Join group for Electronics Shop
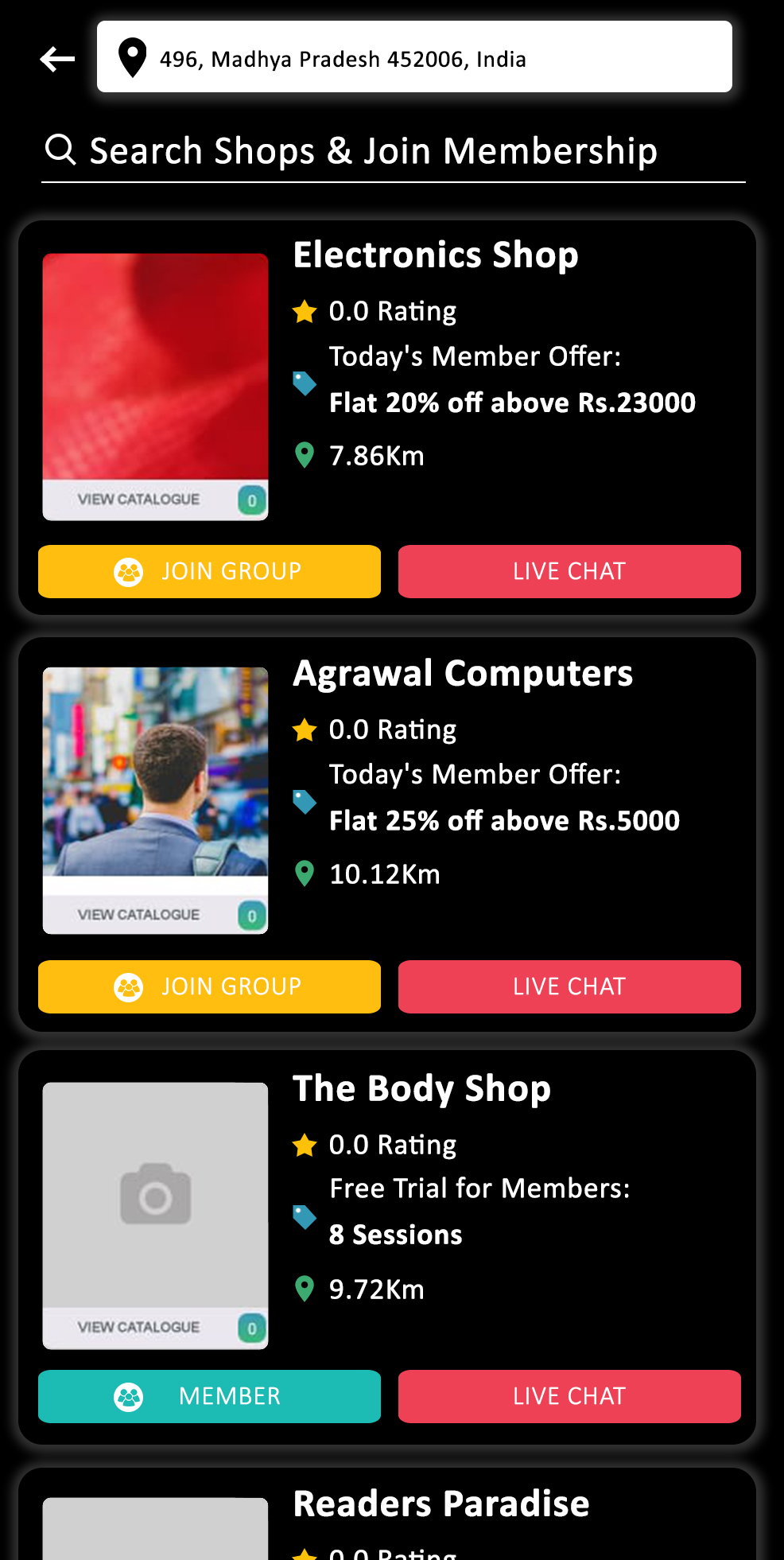The image size is (784, 1560). [x=209, y=571]
